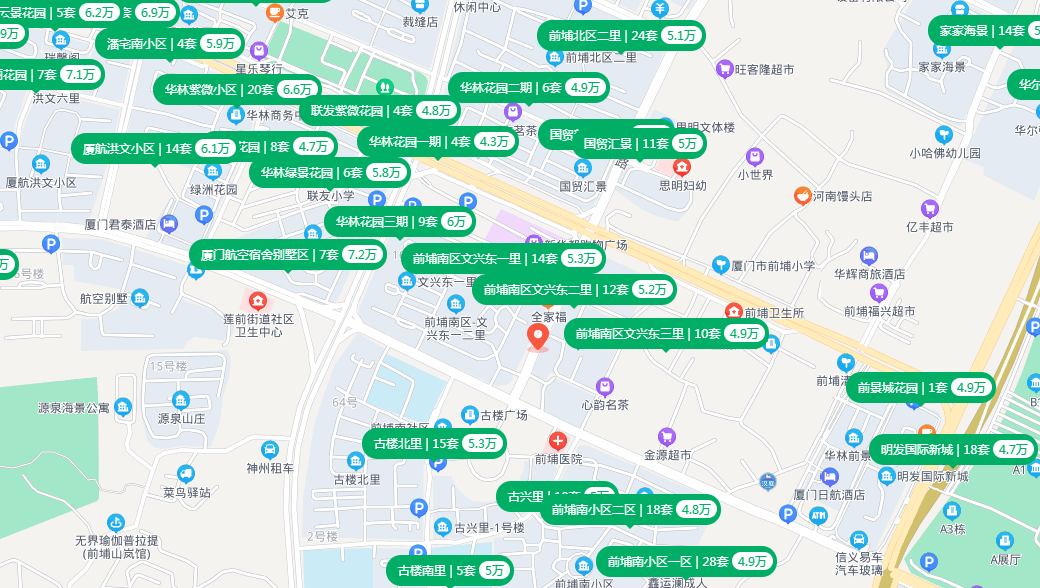
Task: Open the 前埔北区二里 24套 listing marker
Action: pyautogui.click(x=621, y=36)
